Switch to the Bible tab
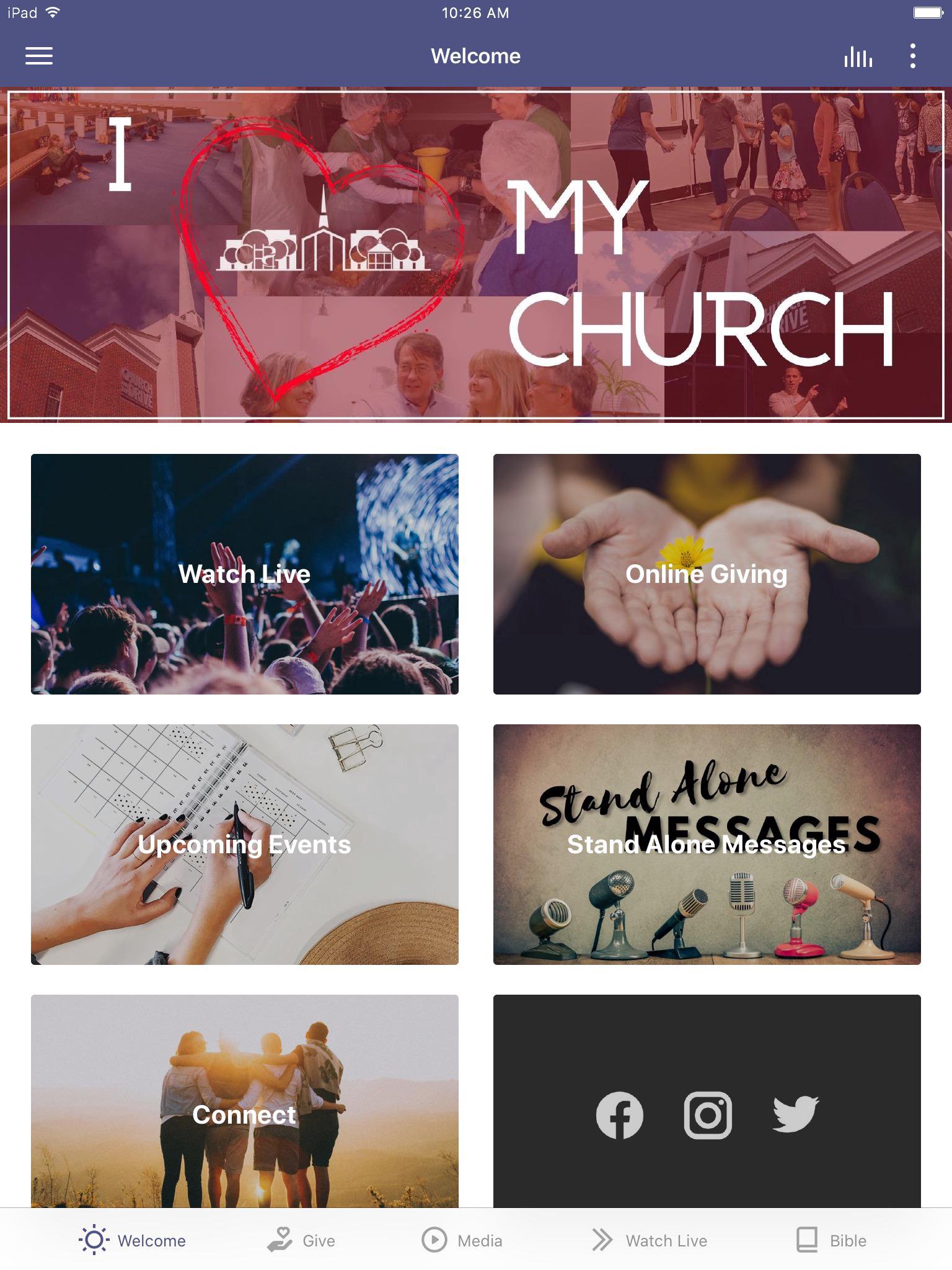The image size is (952, 1270). click(832, 1240)
